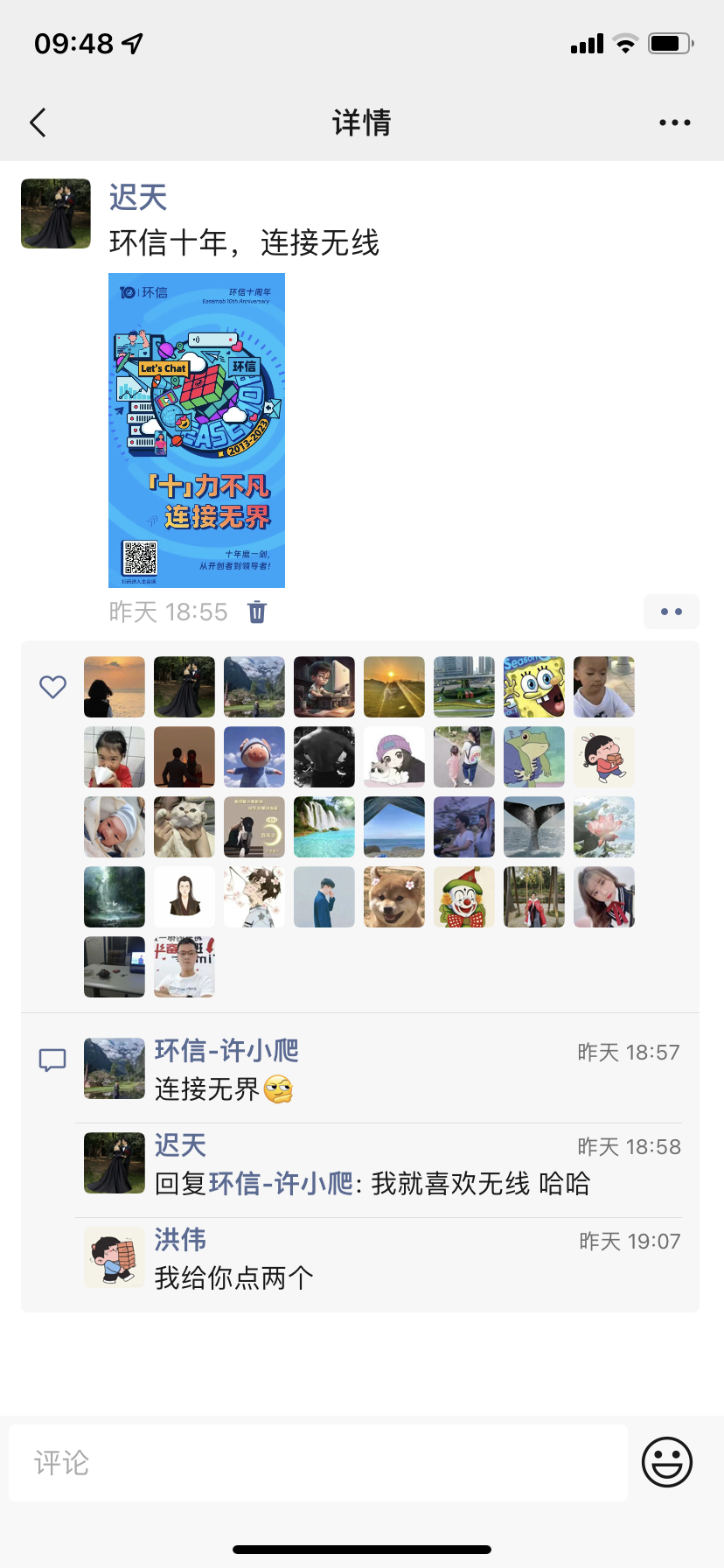Screen dimensions: 724x1568
Task: Delete this post with the trash icon
Action: click(257, 612)
